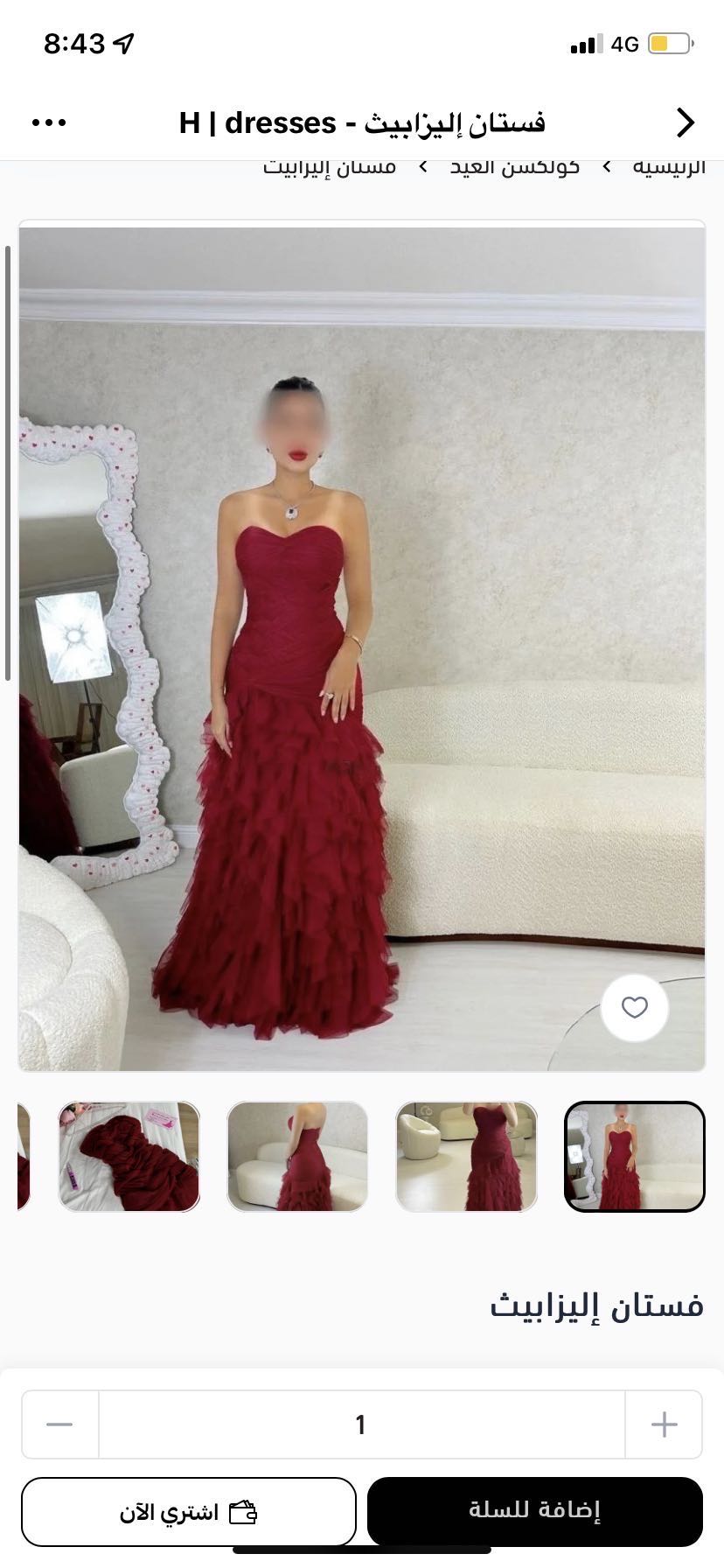This screenshot has width=724, height=1568.
Task: View thumbnail of dress laid on bed
Action: pyautogui.click(x=129, y=1157)
